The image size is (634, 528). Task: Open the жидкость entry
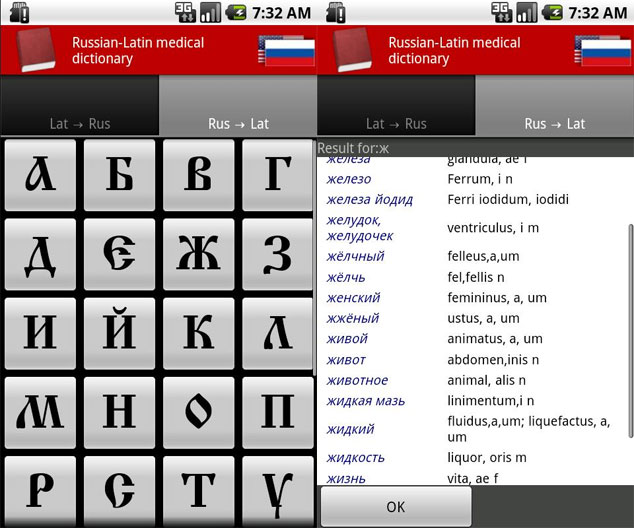click(x=355, y=458)
